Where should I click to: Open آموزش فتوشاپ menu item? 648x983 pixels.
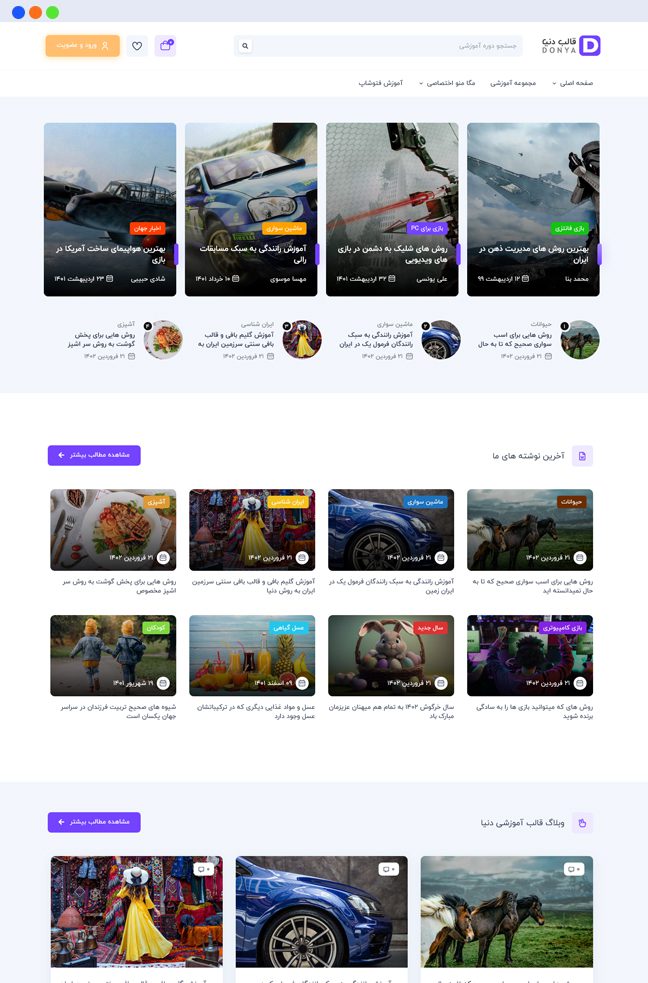coord(380,83)
